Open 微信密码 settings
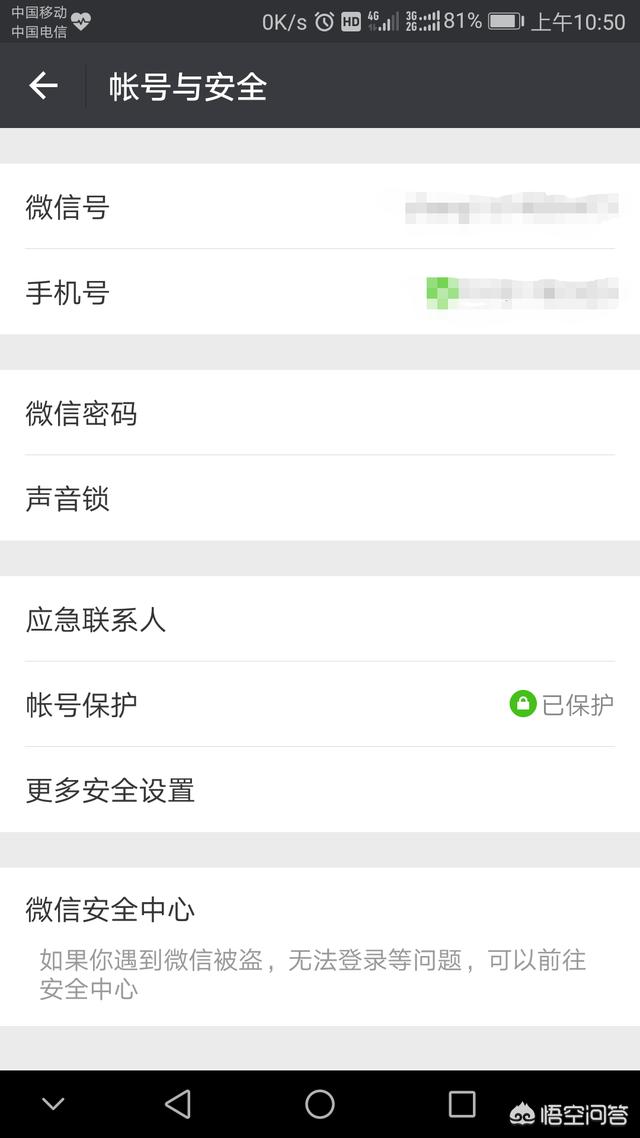The width and height of the screenshot is (640, 1138). (320, 413)
